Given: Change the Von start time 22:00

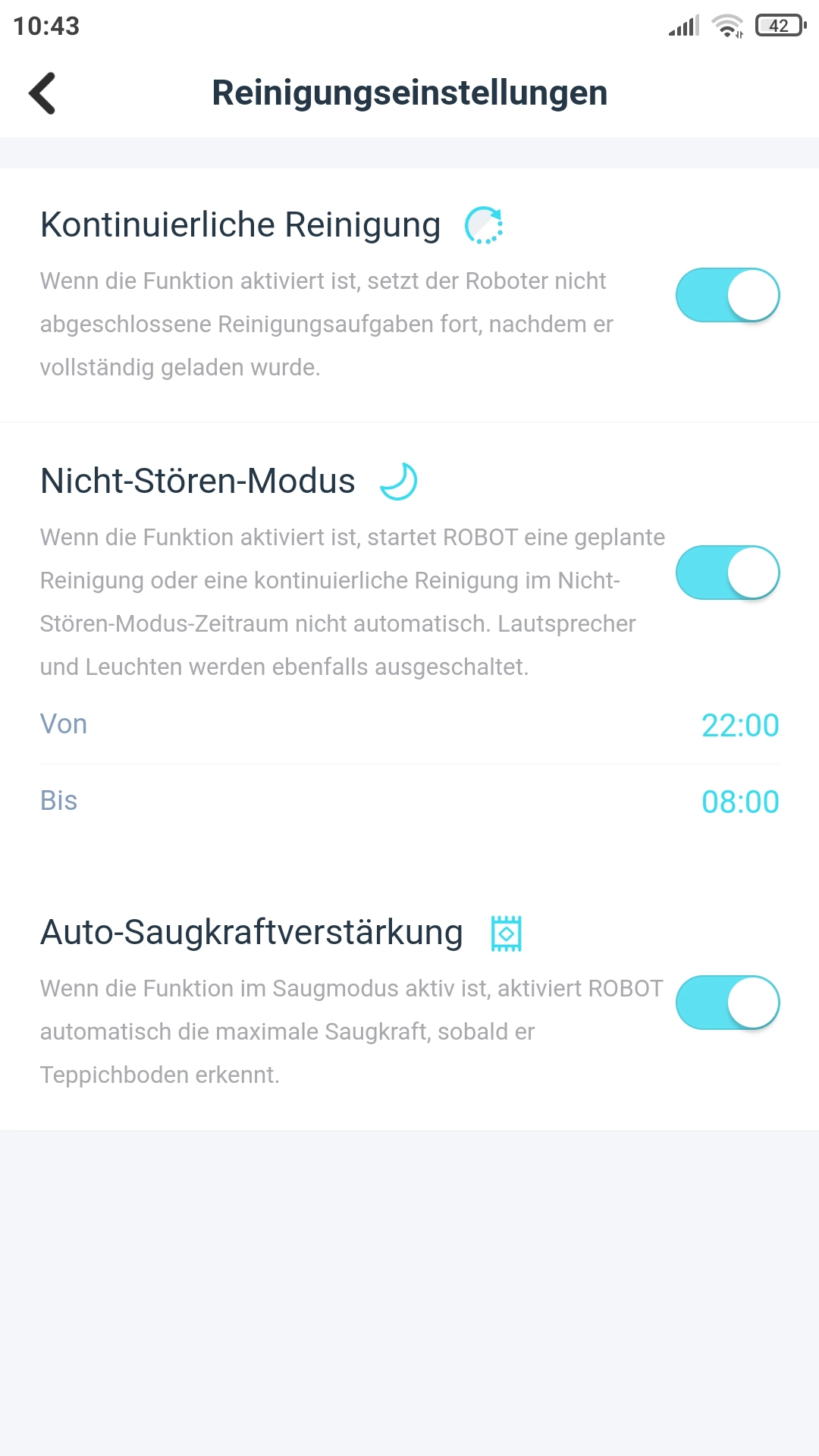Looking at the screenshot, I should pos(409,725).
